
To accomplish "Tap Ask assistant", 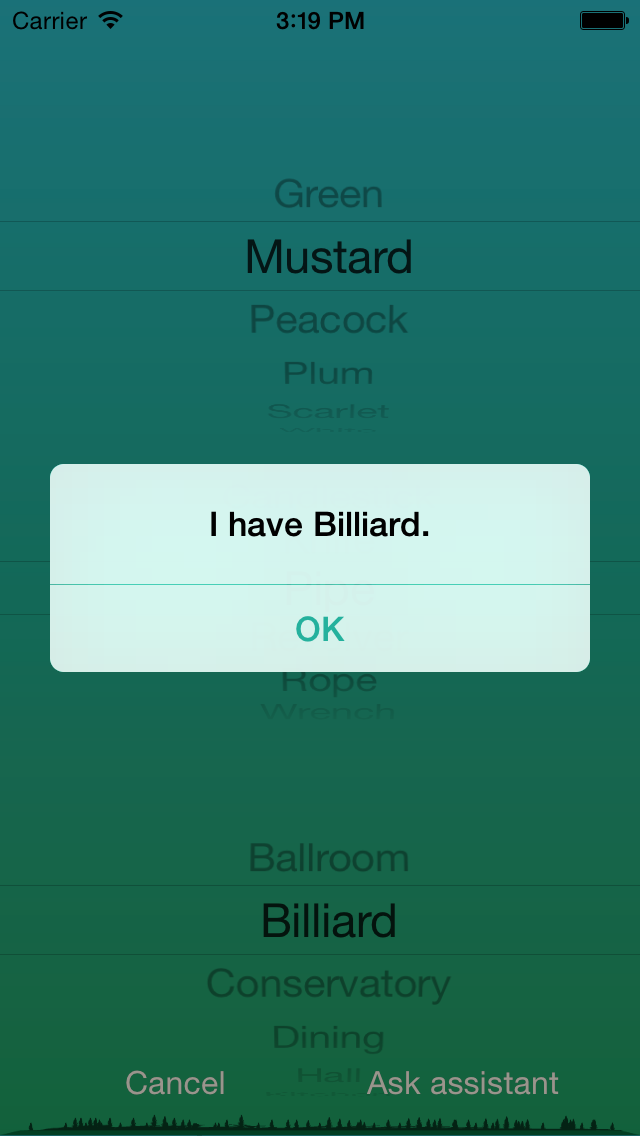I will (x=463, y=1083).
